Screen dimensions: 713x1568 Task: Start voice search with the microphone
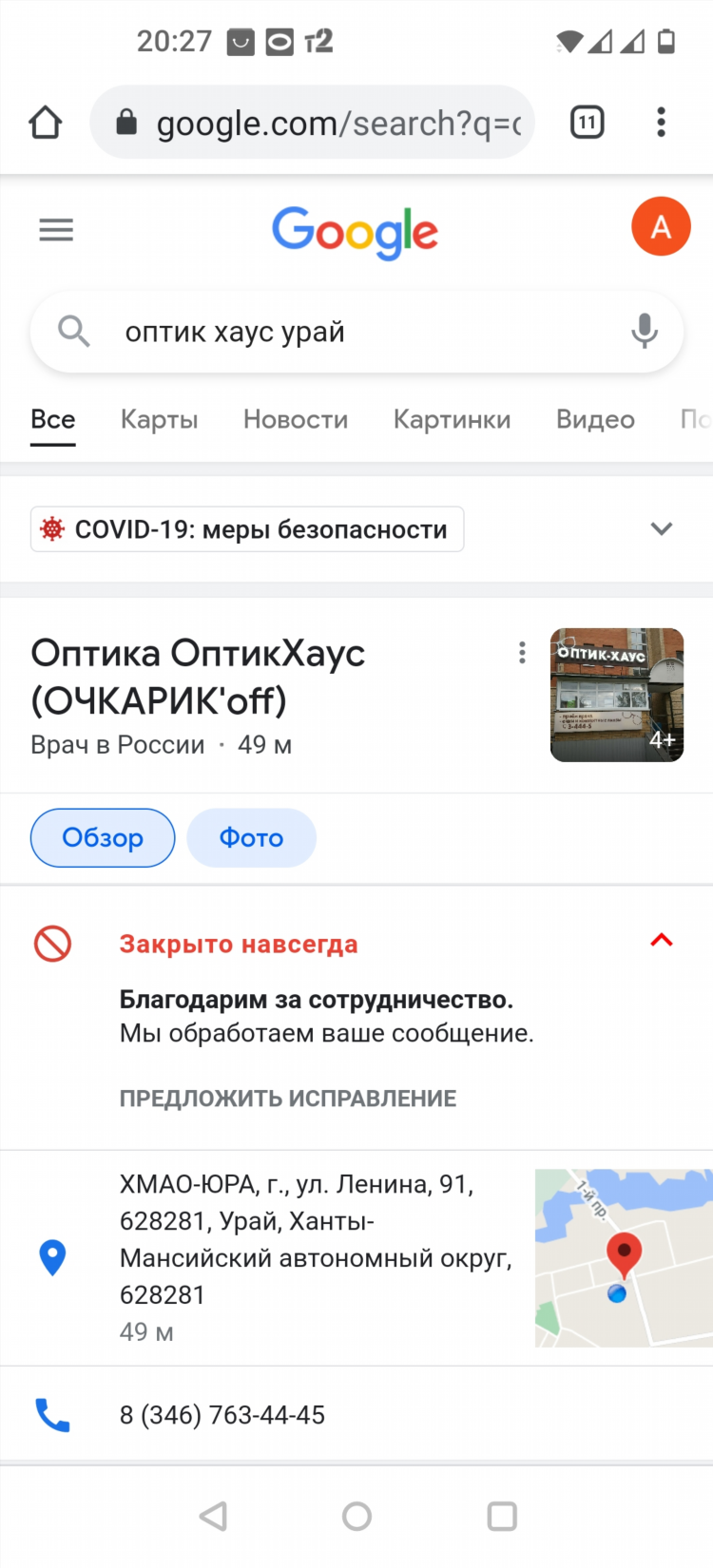point(645,332)
